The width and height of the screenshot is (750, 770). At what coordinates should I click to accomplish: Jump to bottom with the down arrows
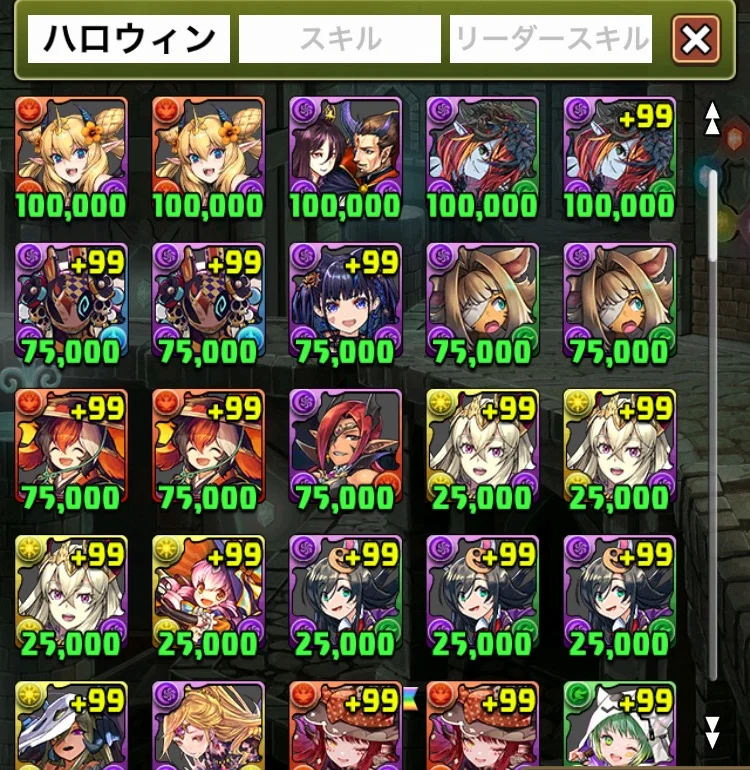(712, 732)
